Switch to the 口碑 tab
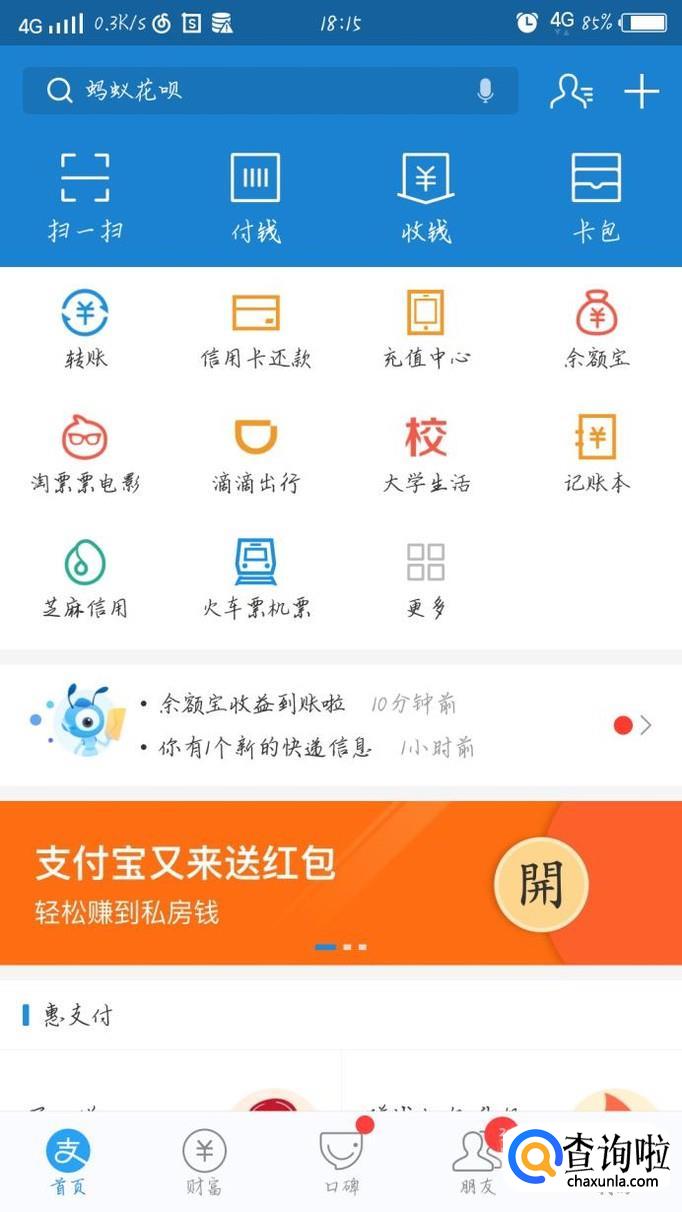The width and height of the screenshot is (682, 1212). point(341,1162)
